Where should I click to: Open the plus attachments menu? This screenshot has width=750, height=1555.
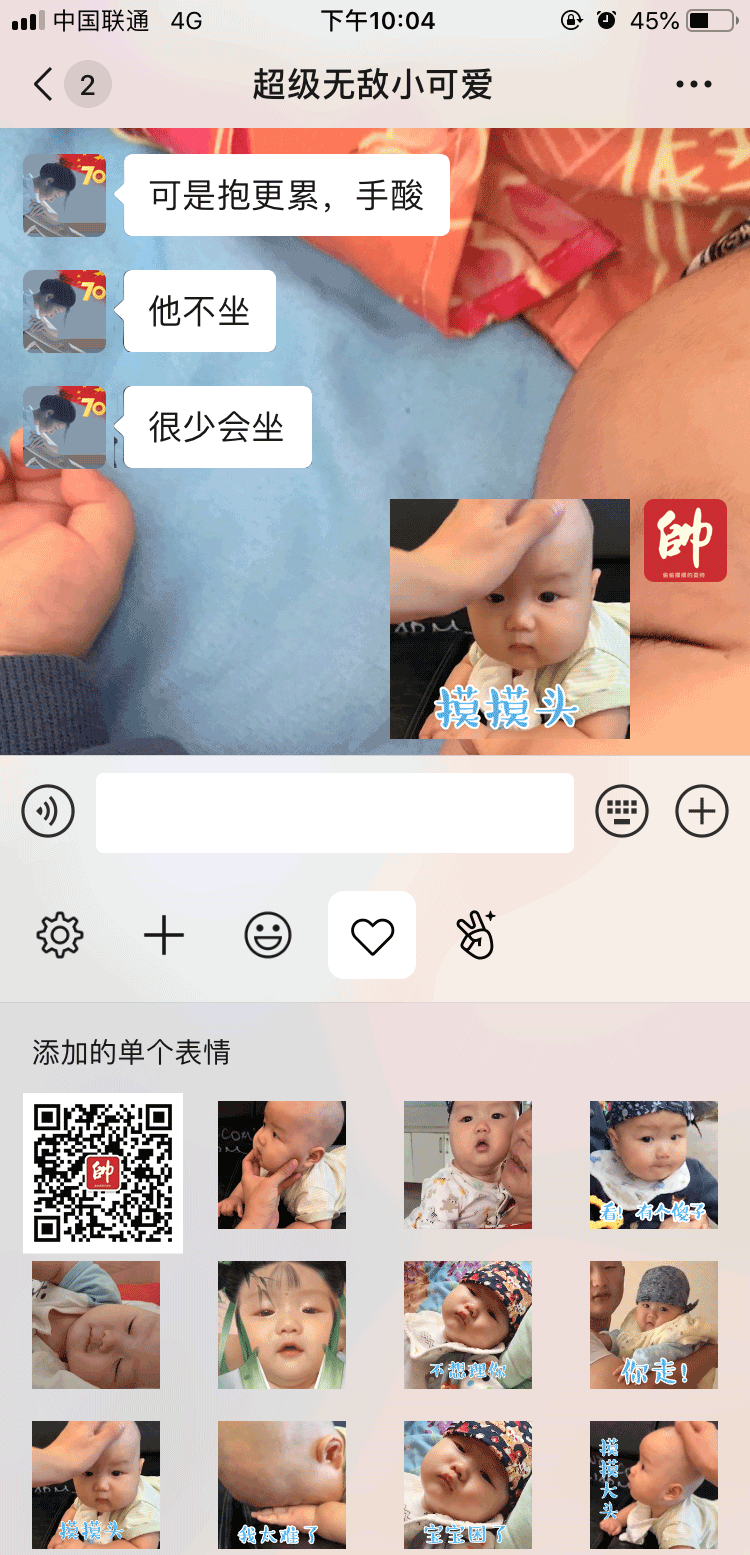[x=701, y=811]
